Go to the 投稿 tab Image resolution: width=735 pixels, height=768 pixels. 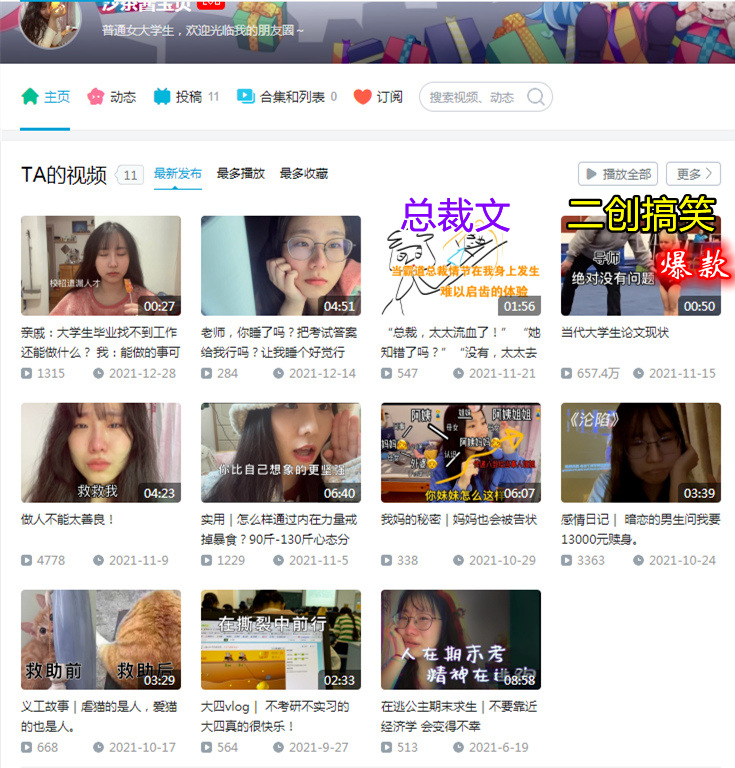click(x=186, y=97)
